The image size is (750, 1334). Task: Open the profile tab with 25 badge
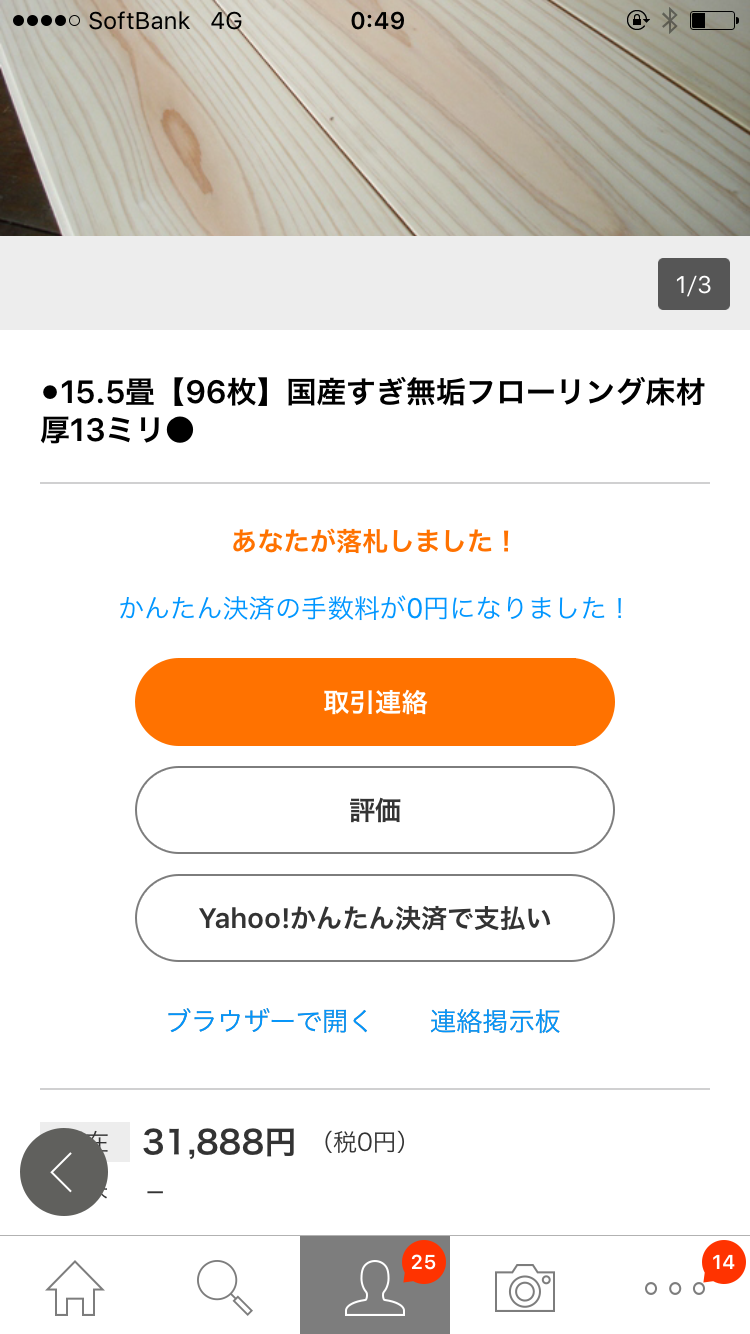click(x=375, y=1286)
